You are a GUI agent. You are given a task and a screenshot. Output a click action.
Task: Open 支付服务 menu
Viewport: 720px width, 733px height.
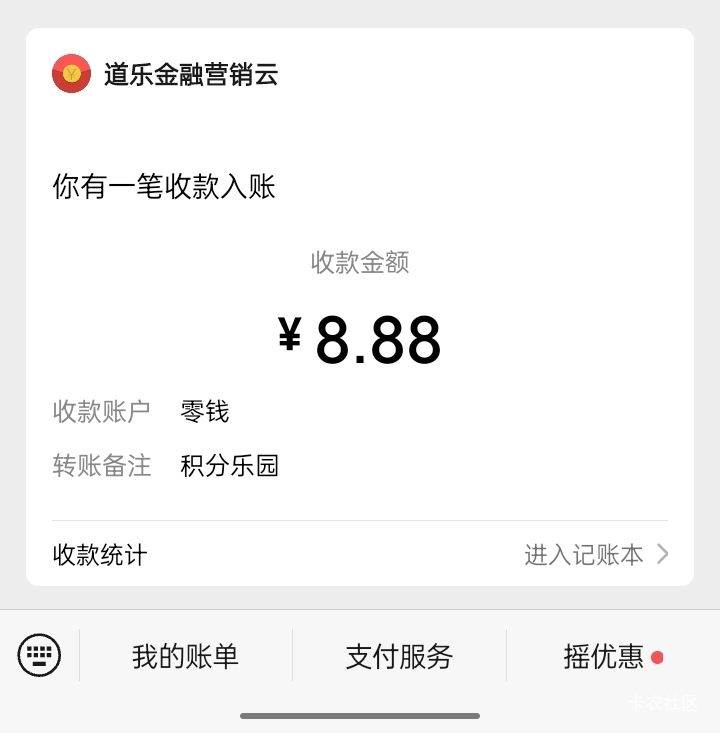399,656
